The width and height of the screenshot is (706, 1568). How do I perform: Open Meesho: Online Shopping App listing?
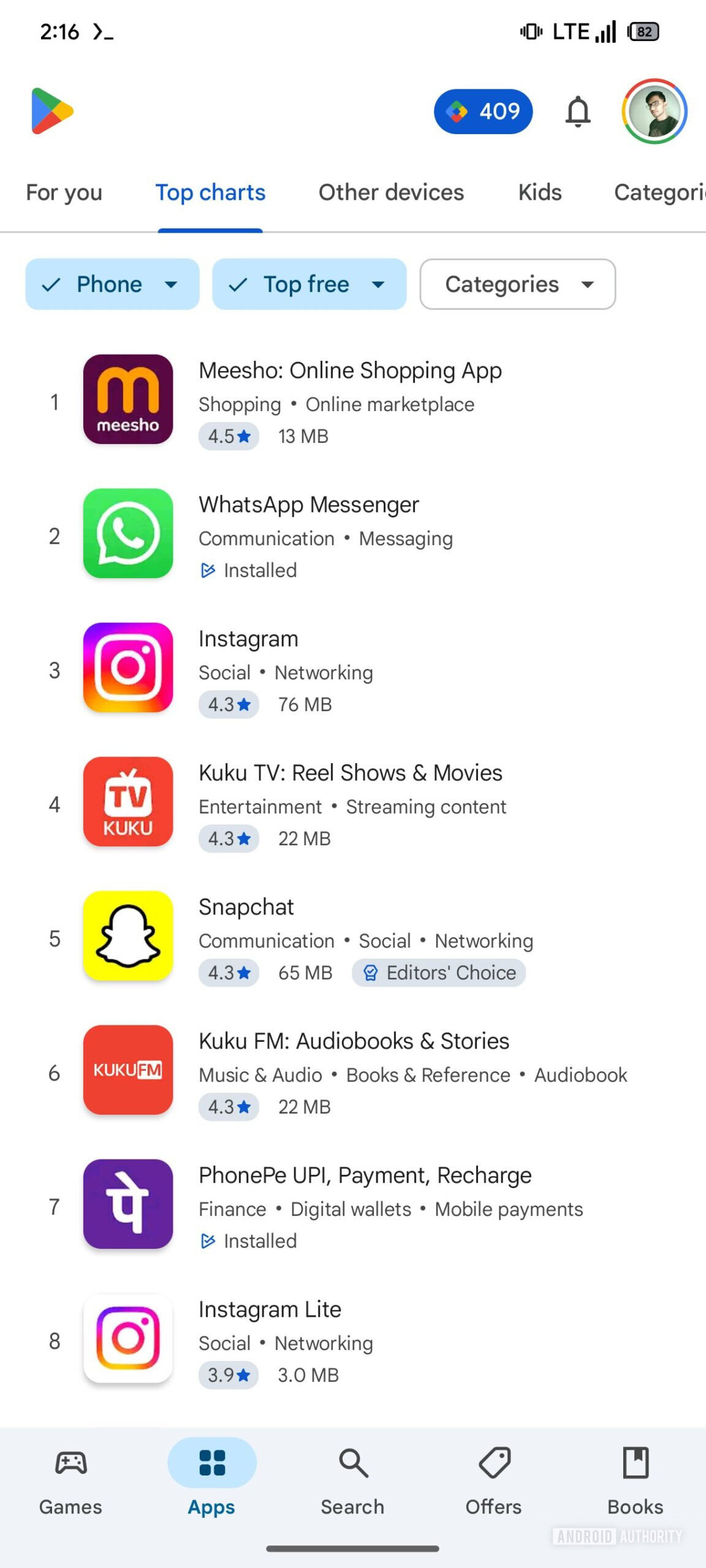tap(349, 371)
